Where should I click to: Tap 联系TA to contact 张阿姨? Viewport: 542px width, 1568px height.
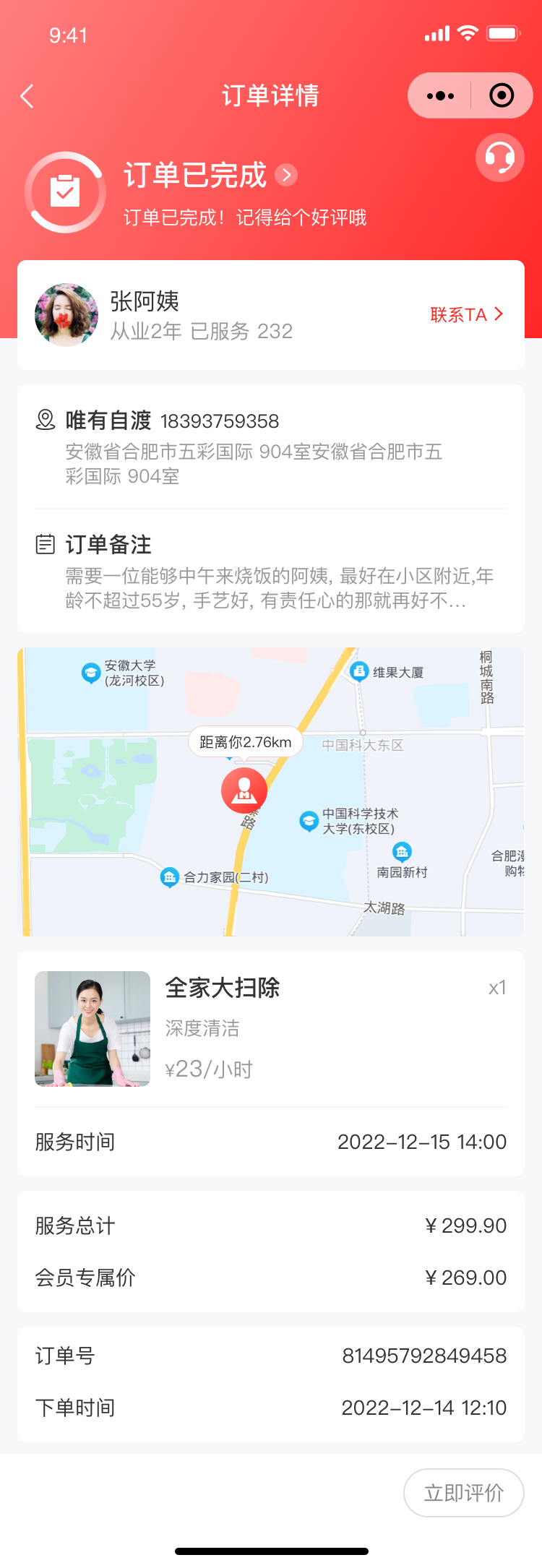pyautogui.click(x=466, y=314)
